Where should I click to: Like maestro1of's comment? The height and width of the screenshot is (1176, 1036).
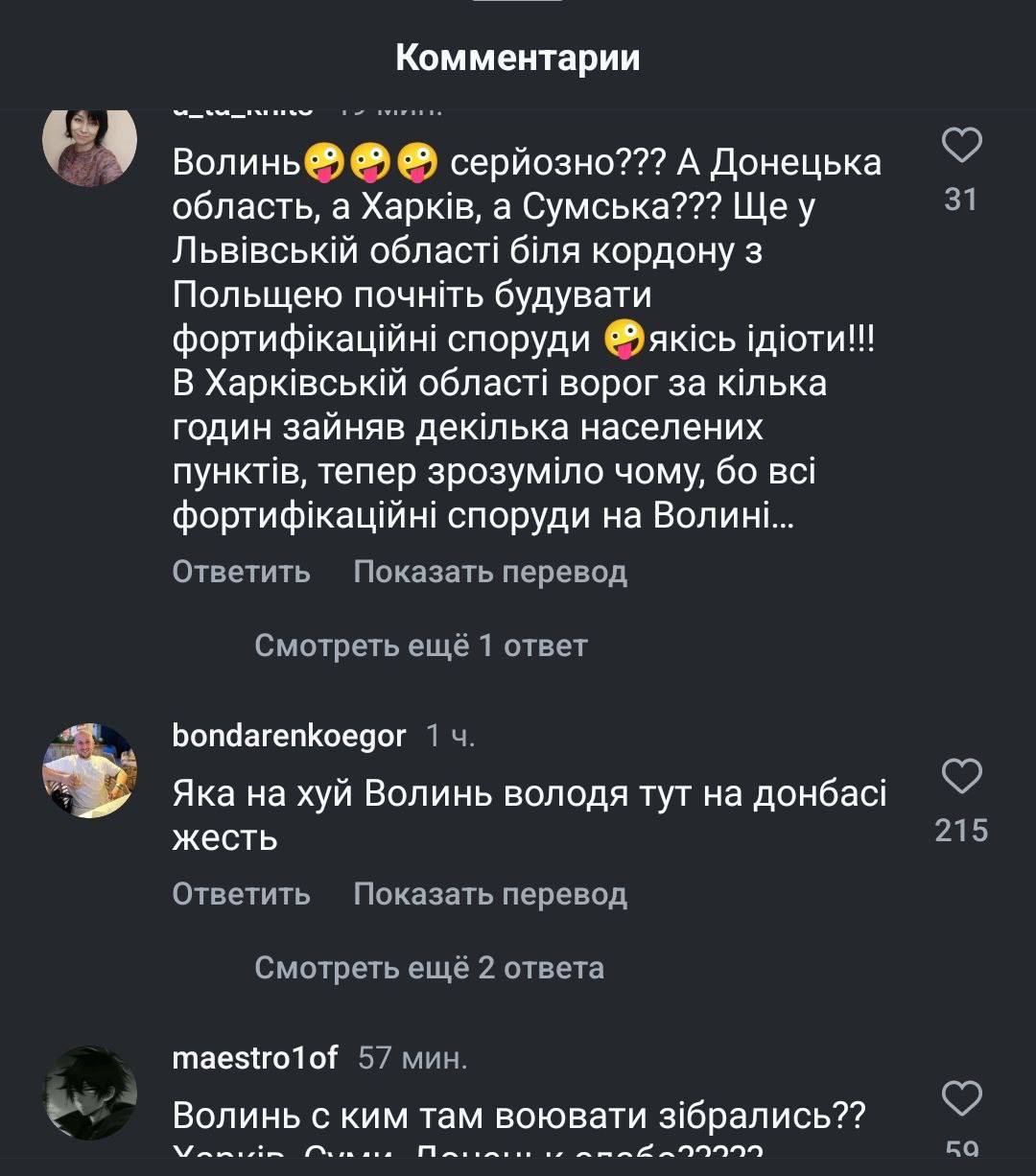point(961,1098)
